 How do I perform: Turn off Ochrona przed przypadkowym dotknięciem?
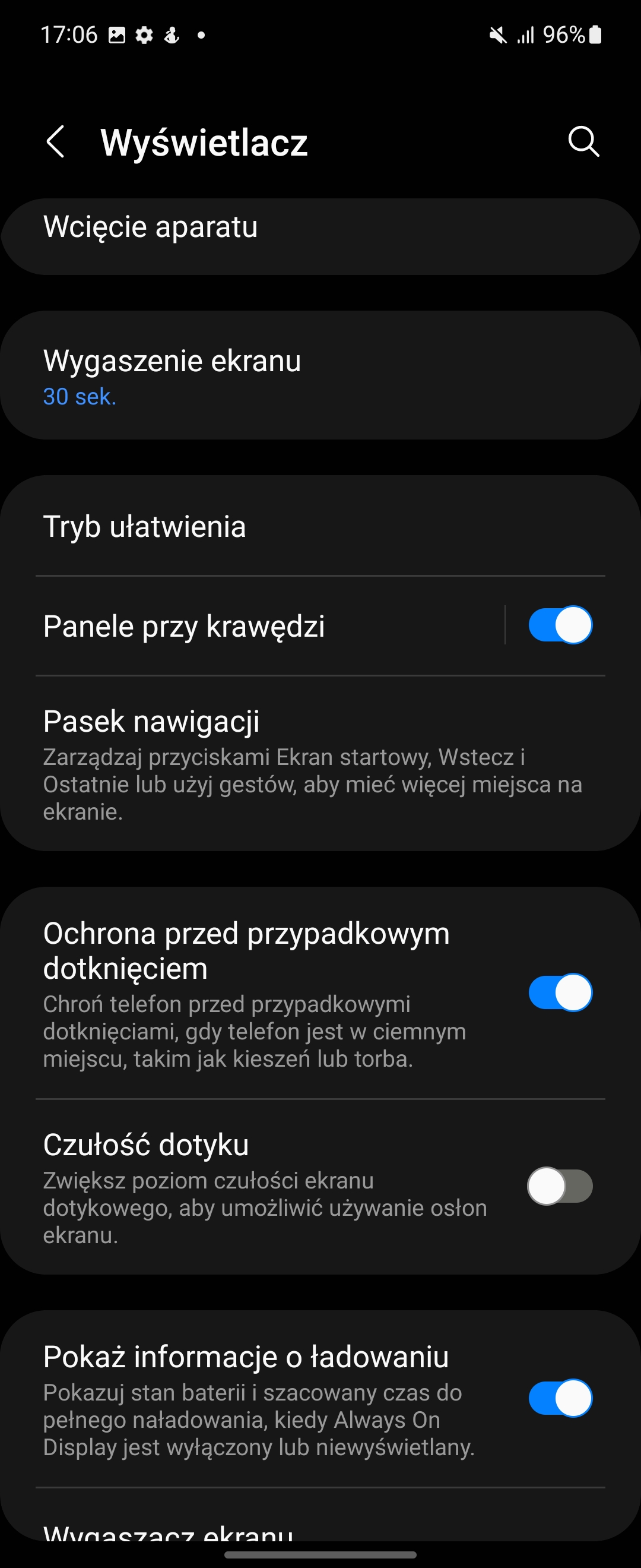pos(560,992)
